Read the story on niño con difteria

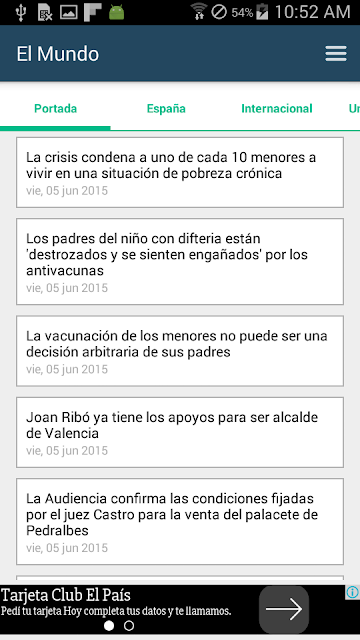click(x=180, y=262)
